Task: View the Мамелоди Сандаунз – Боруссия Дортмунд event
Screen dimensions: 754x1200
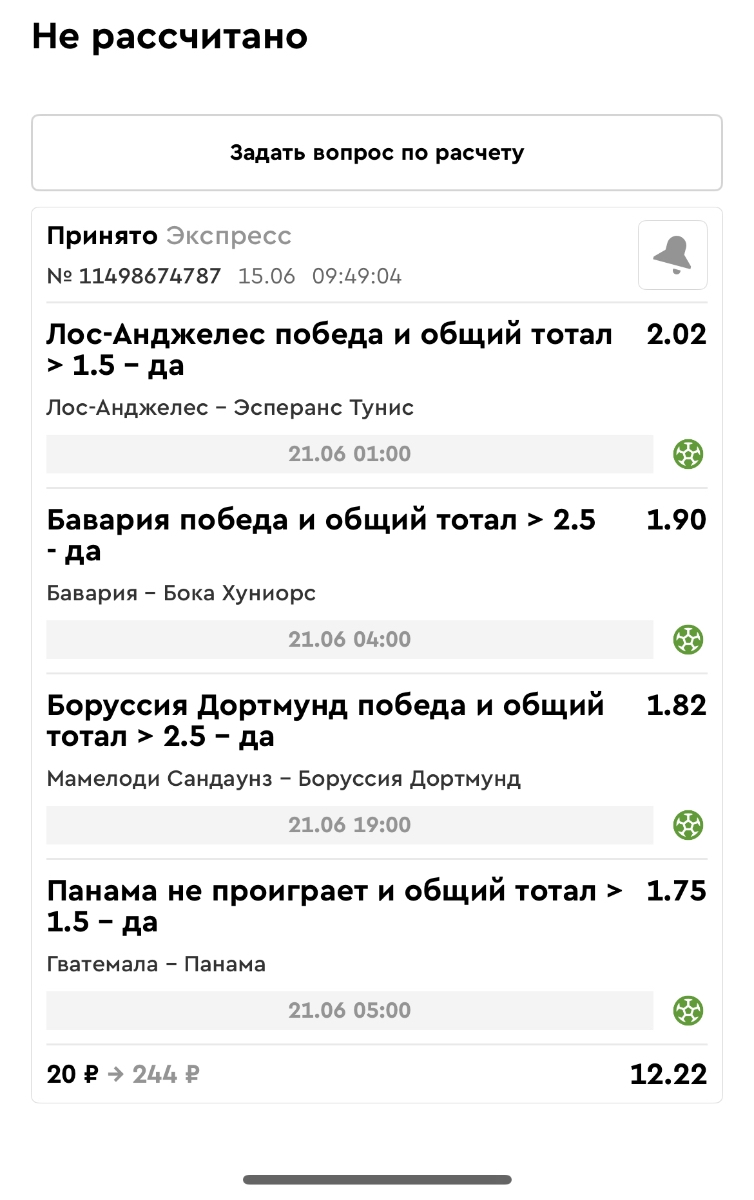Action: click(283, 779)
